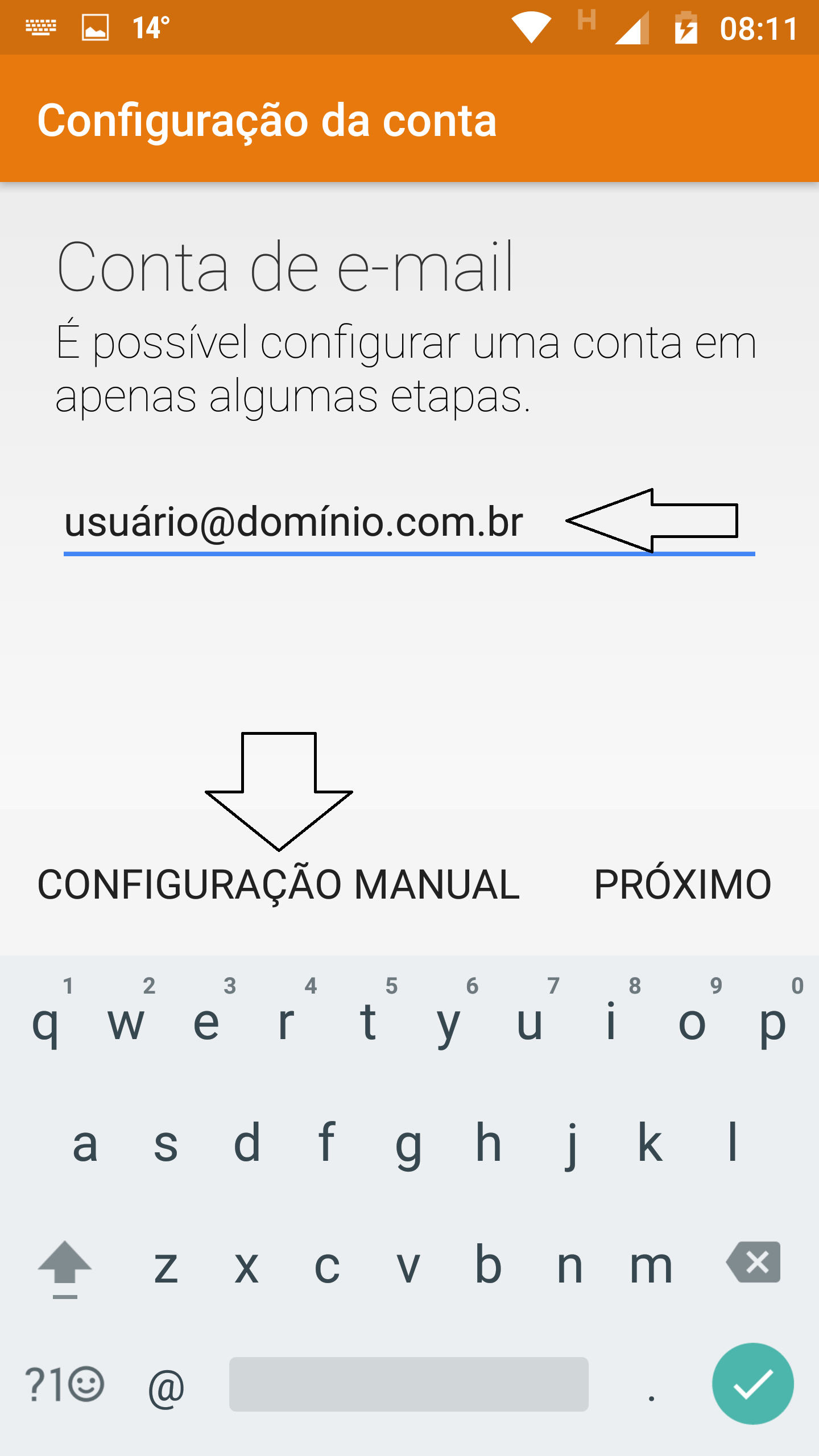819x1456 pixels.
Task: Switch keyboard to symbols and emoji
Action: click(64, 1384)
